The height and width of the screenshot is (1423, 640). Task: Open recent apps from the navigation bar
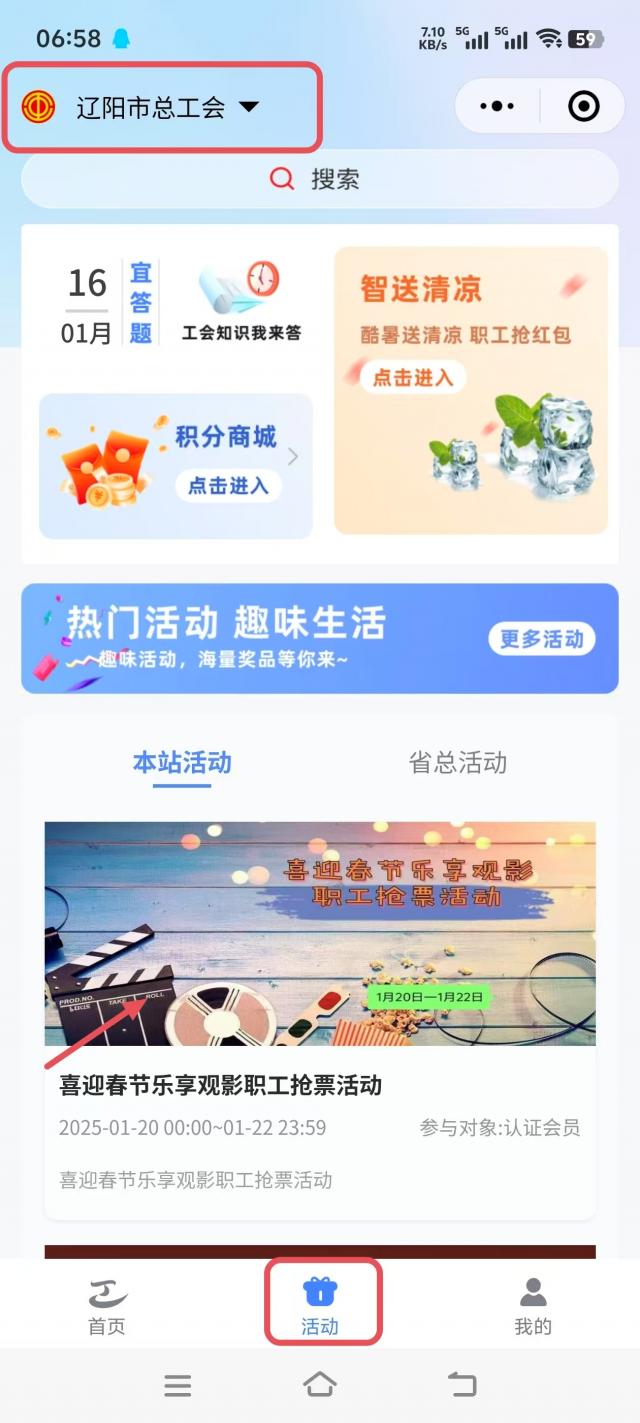click(178, 1384)
